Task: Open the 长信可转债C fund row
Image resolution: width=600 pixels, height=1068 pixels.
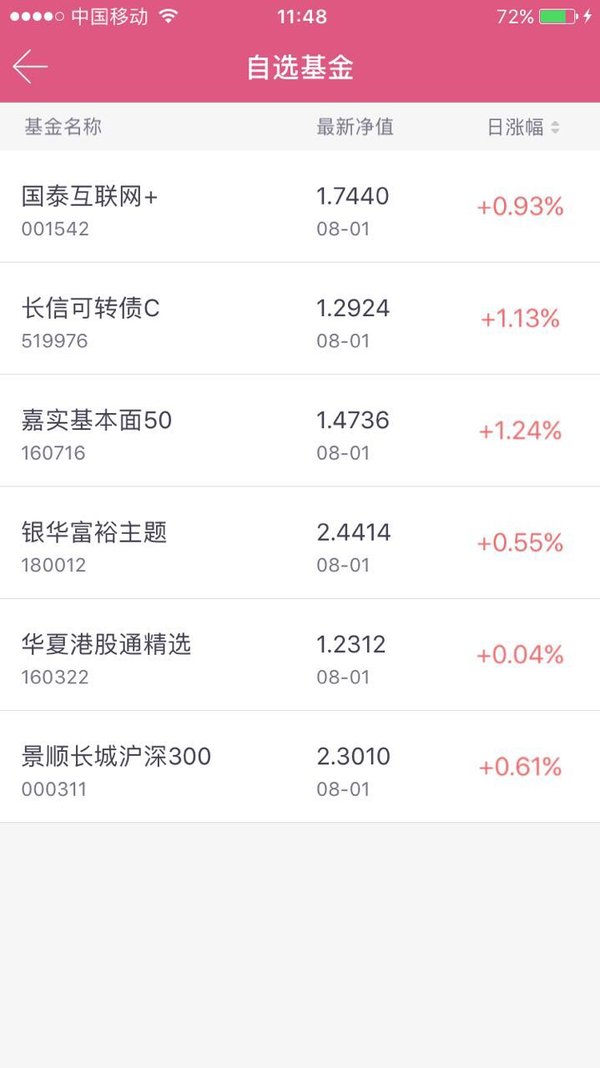Action: (300, 319)
